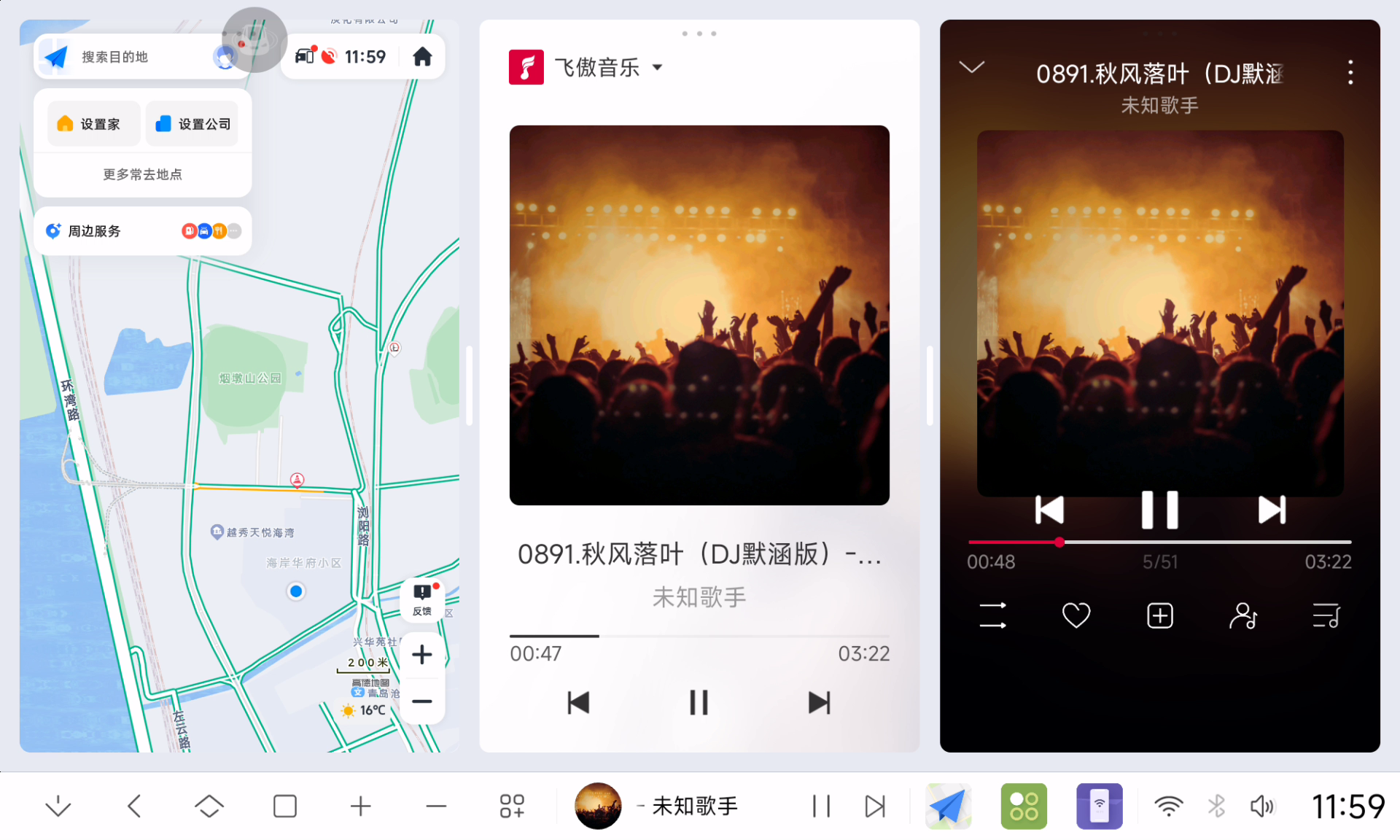Open 更多常去地点
This screenshot has width=1400, height=840.
tap(143, 174)
